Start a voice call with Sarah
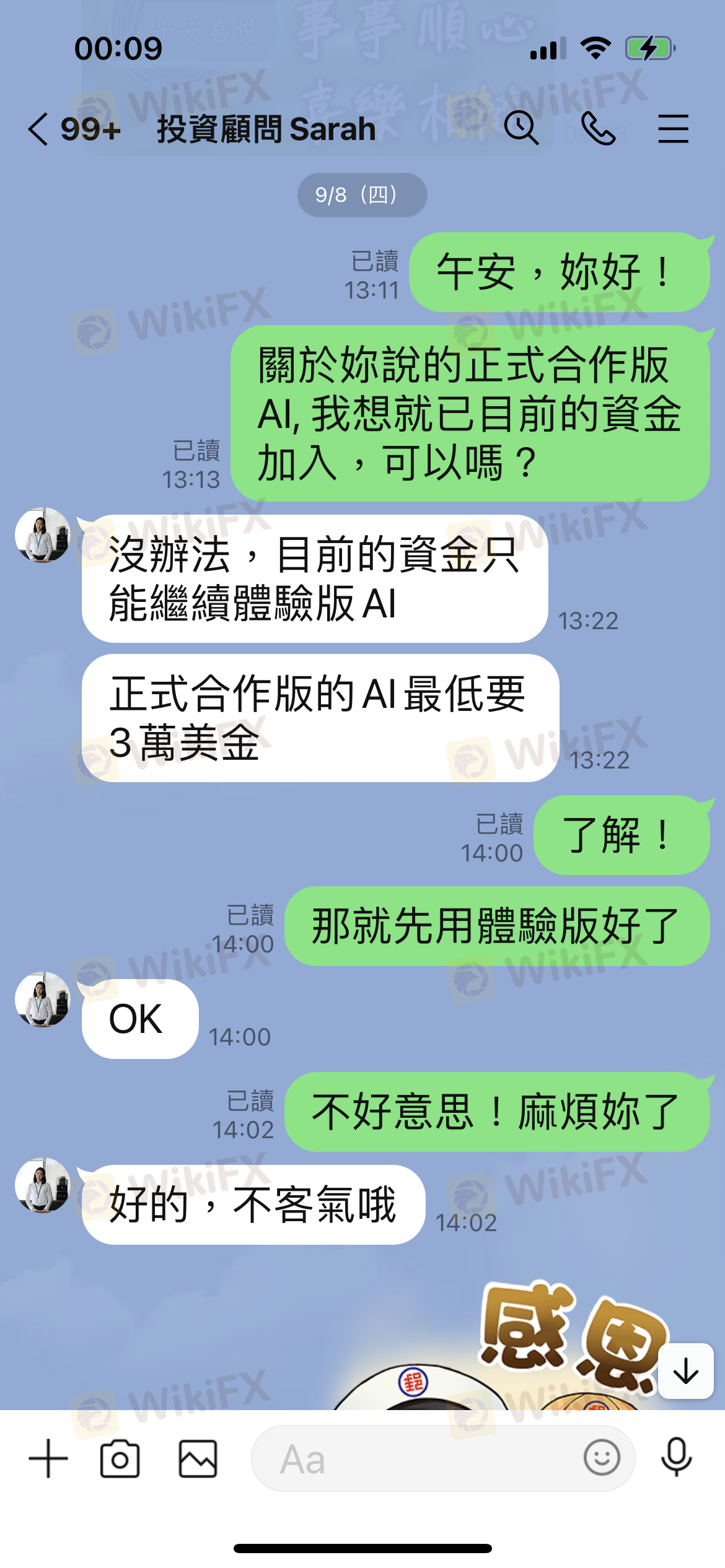The image size is (725, 1568). click(597, 129)
